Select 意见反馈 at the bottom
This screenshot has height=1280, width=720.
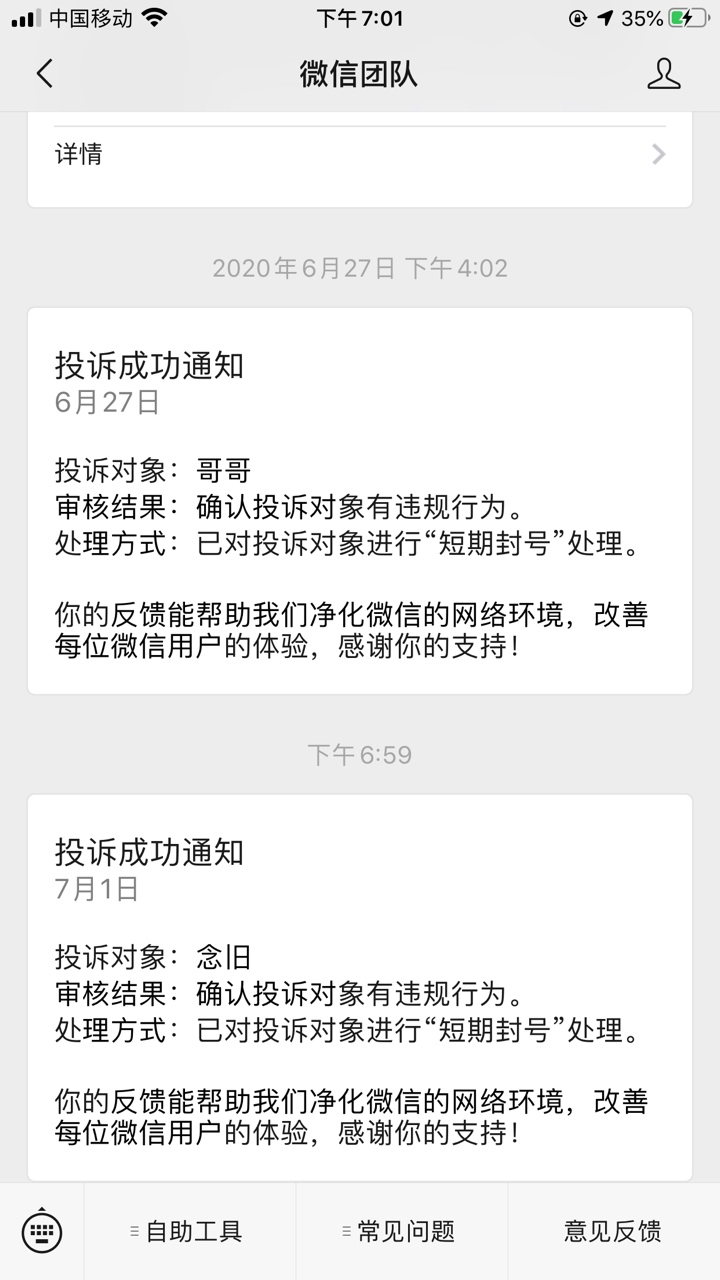[613, 1231]
